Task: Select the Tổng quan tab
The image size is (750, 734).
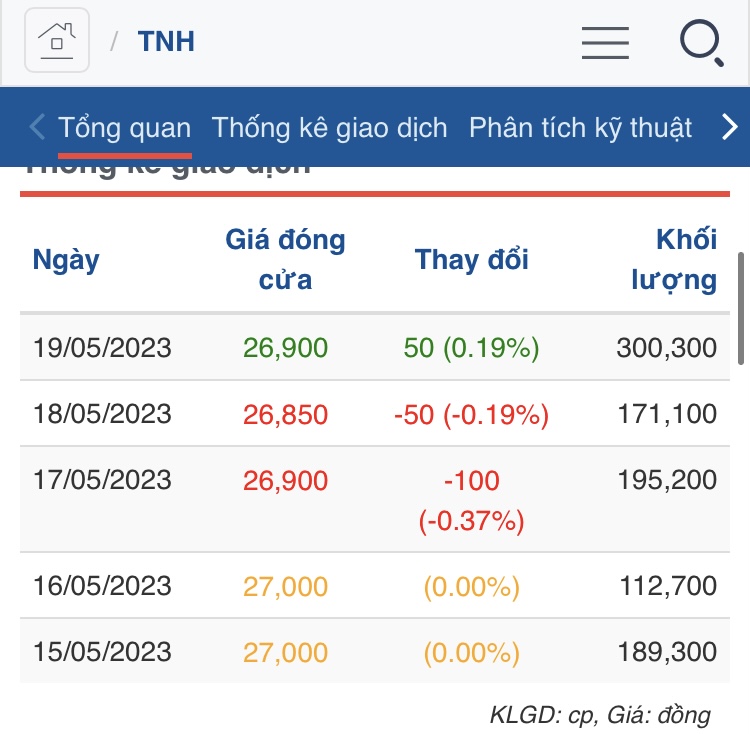Action: (125, 128)
